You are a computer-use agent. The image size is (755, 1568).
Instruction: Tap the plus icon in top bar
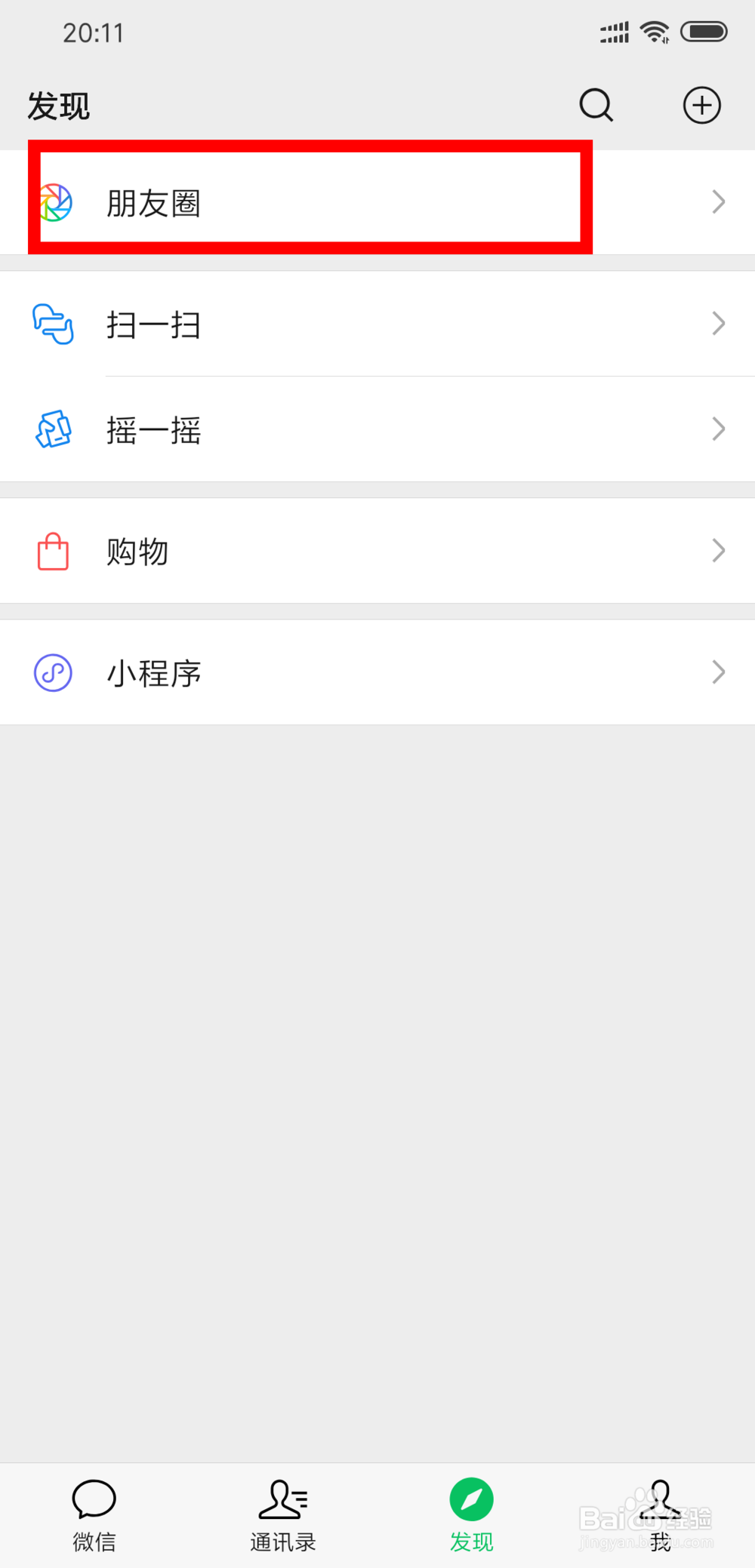tap(702, 106)
